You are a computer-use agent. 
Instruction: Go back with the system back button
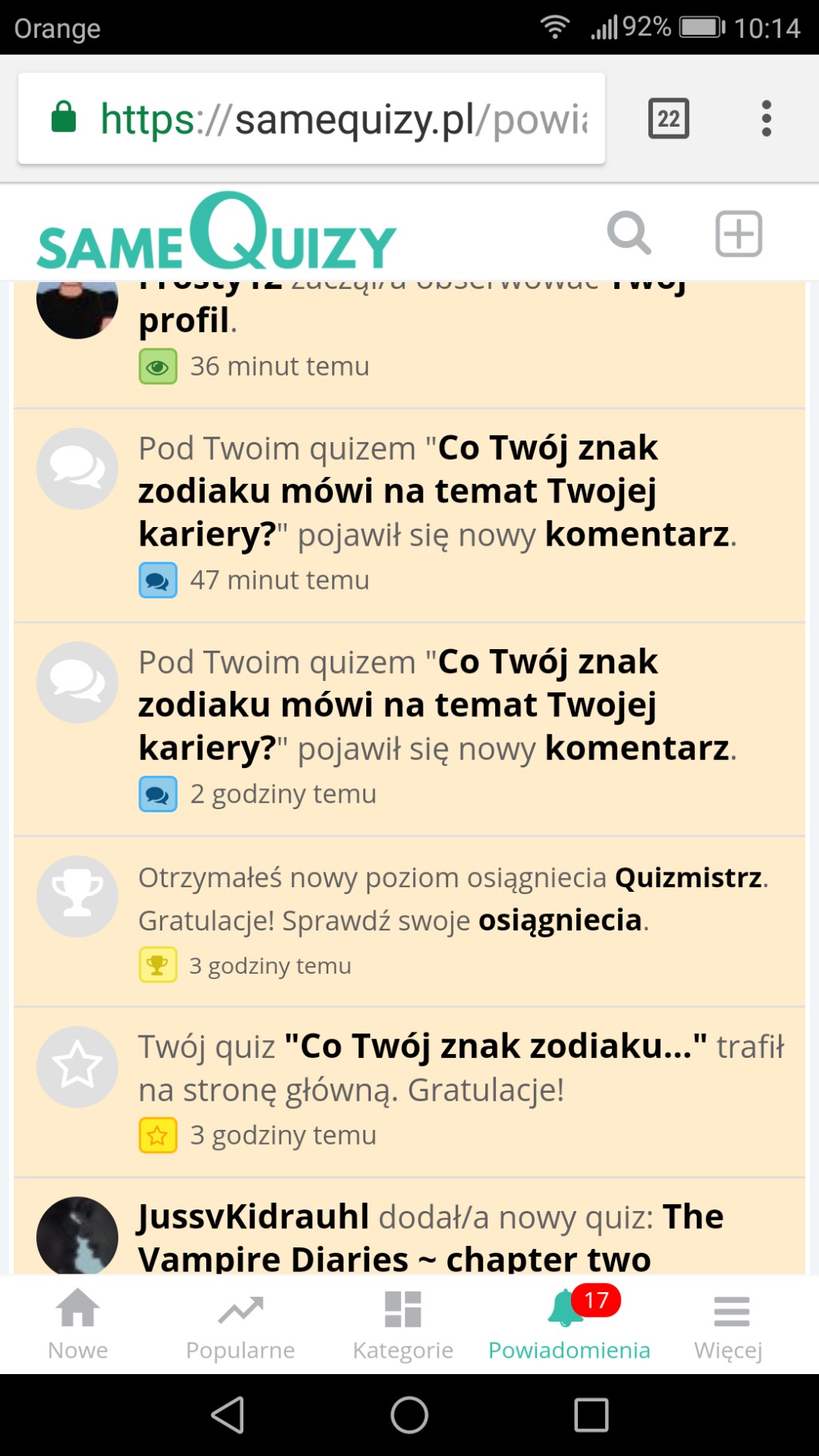[228, 1415]
